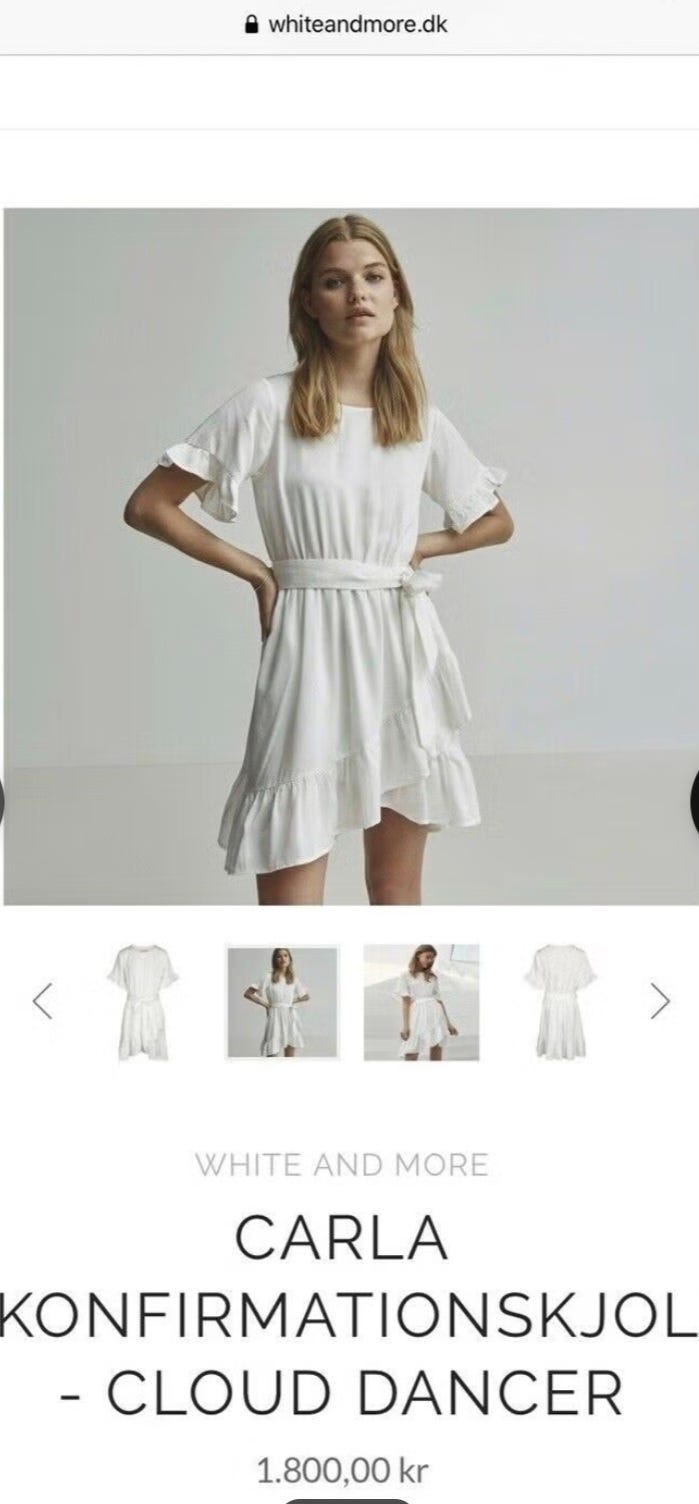Select the thumbnail of model against grey wall

pos(282,1001)
